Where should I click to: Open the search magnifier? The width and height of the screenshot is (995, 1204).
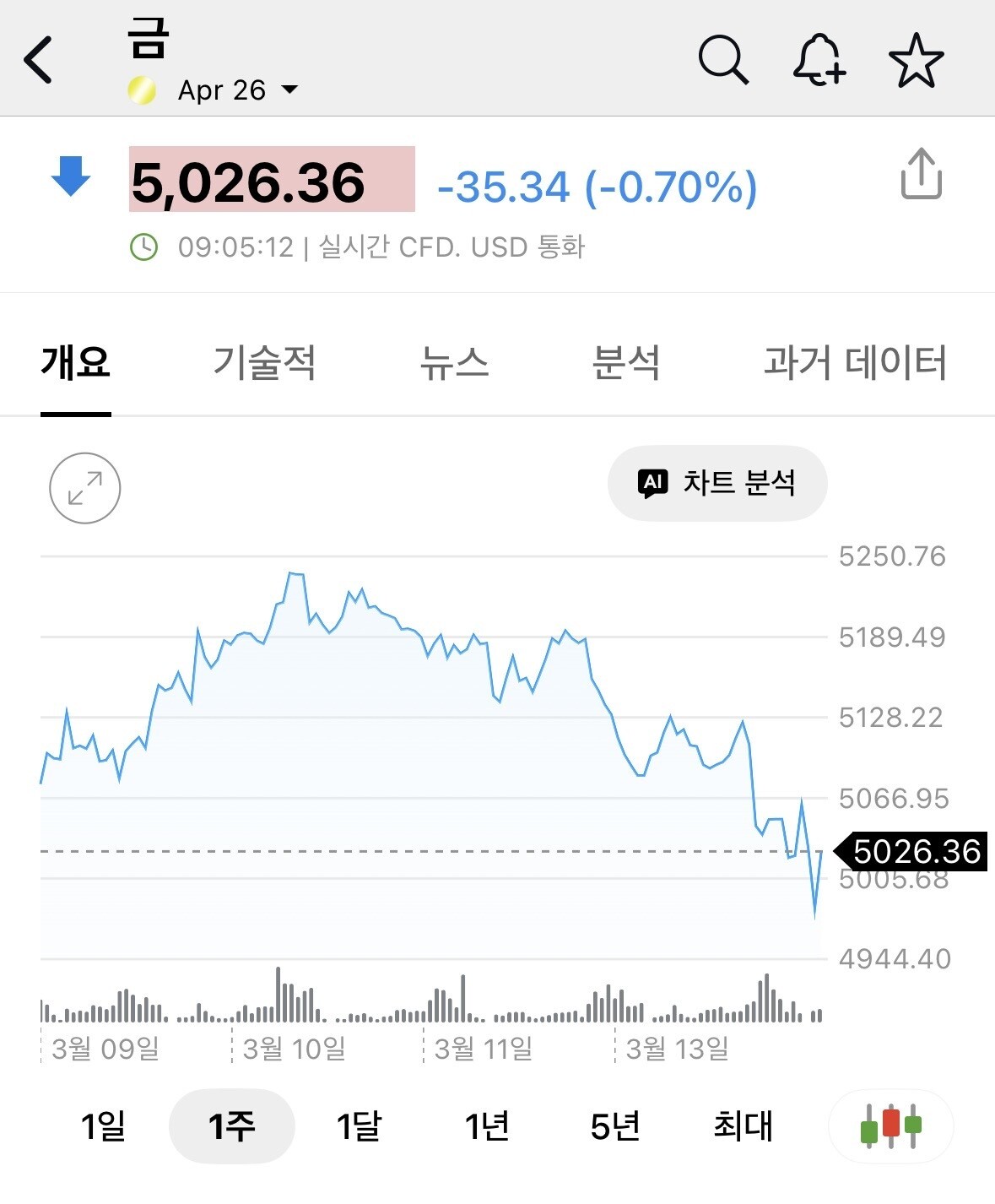[x=723, y=60]
